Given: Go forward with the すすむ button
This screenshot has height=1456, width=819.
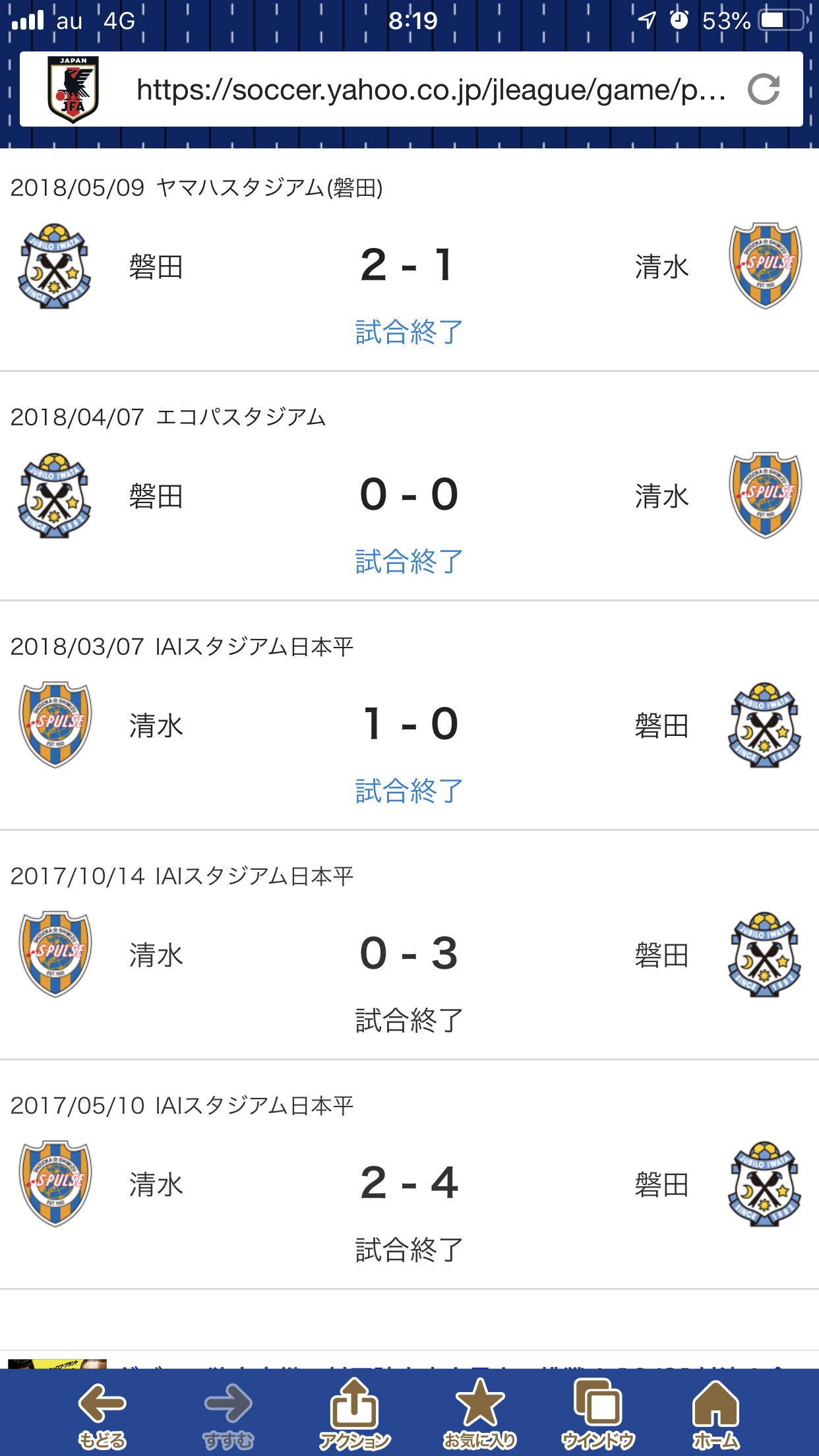Looking at the screenshot, I should (x=228, y=1413).
